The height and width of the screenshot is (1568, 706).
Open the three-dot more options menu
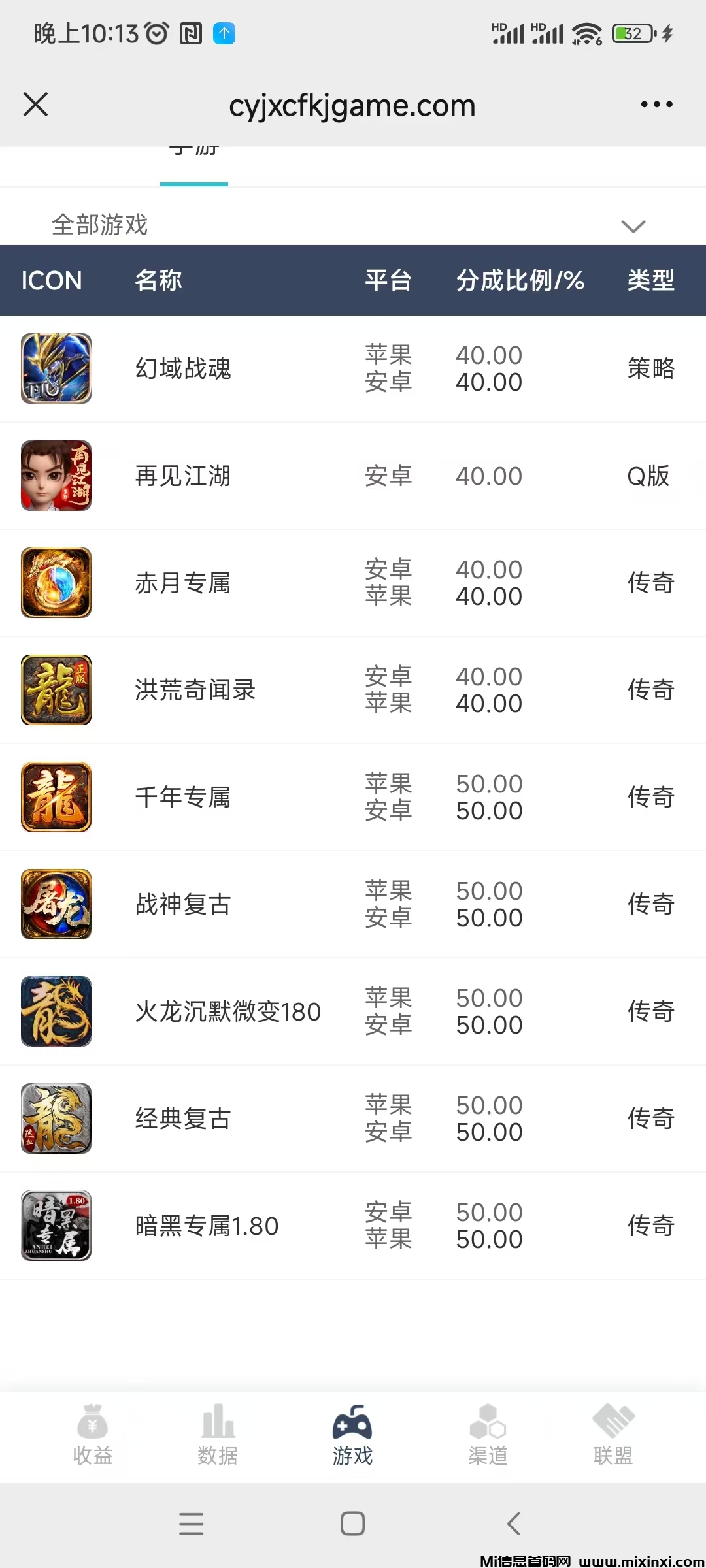(x=656, y=105)
